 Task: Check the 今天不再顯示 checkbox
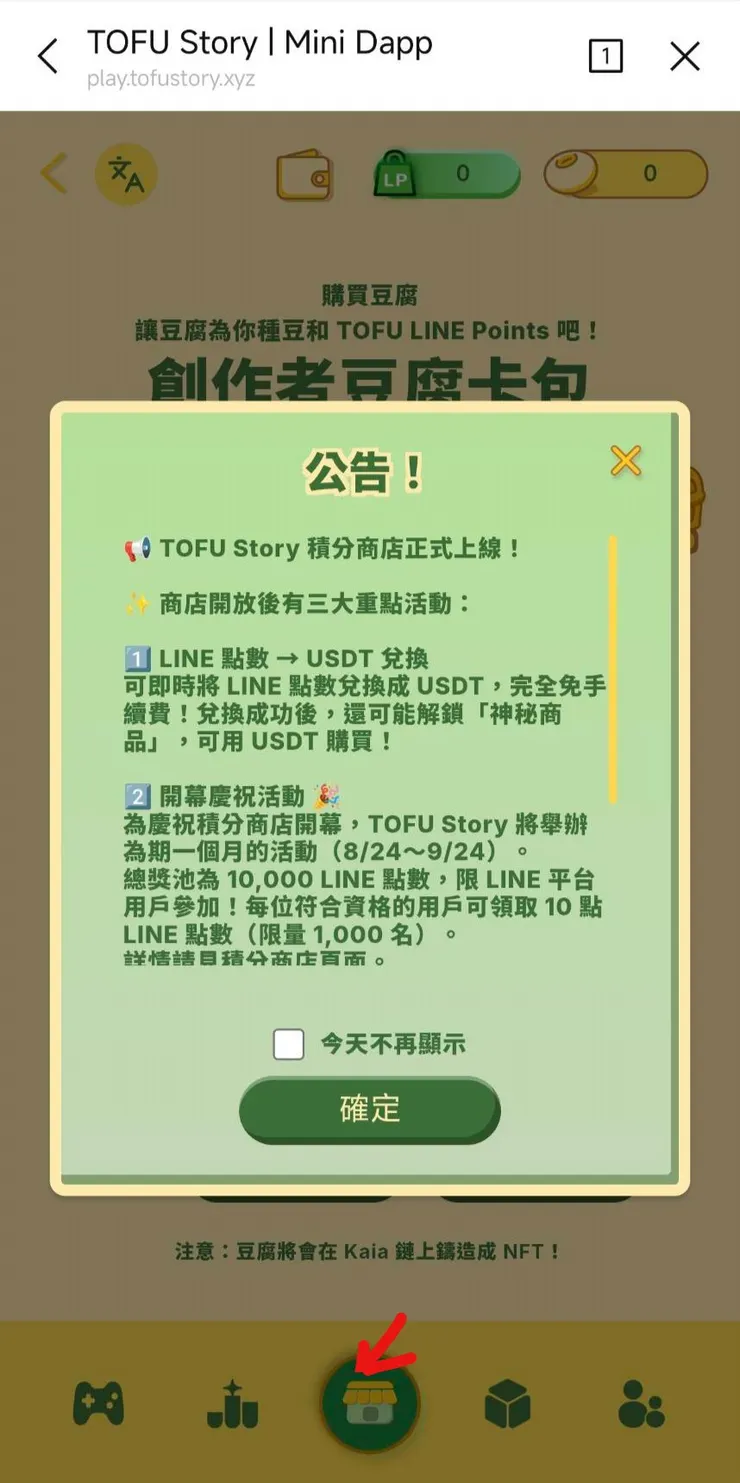coord(289,1044)
